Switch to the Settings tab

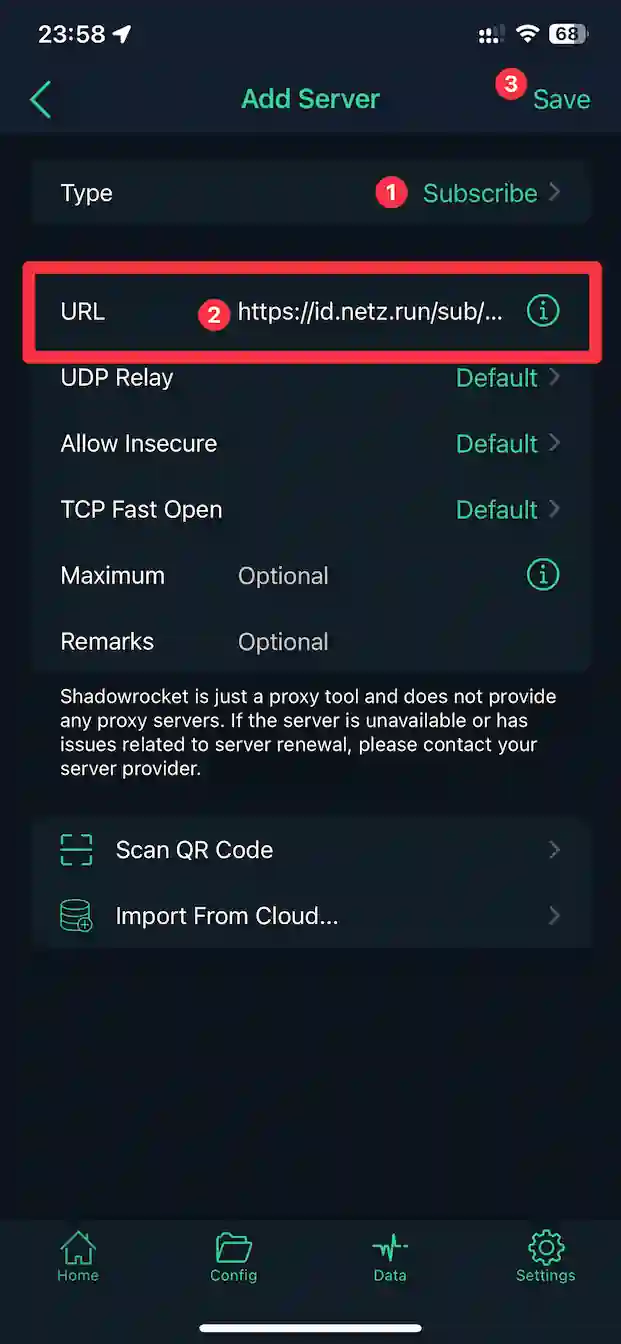(545, 1256)
